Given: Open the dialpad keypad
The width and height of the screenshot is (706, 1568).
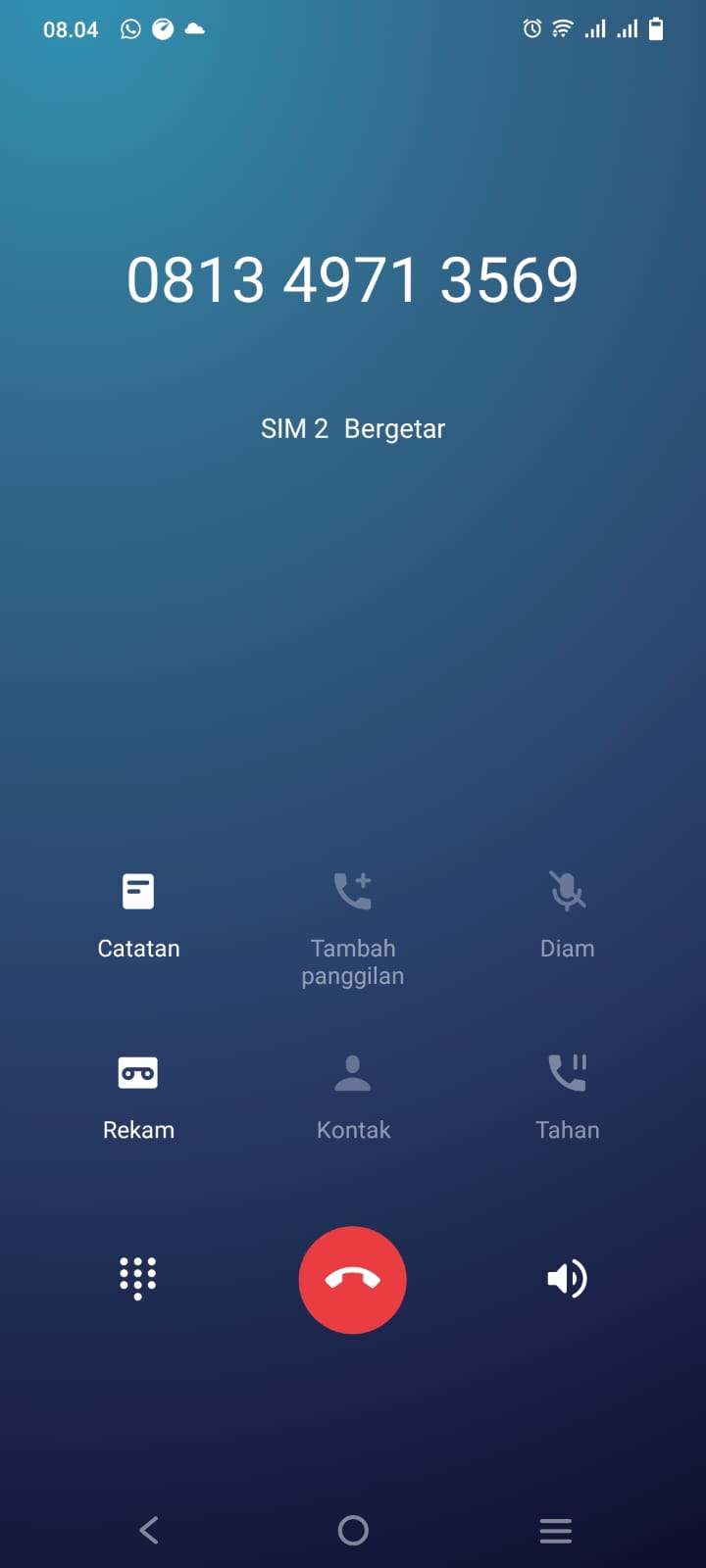Looking at the screenshot, I should (x=137, y=1279).
